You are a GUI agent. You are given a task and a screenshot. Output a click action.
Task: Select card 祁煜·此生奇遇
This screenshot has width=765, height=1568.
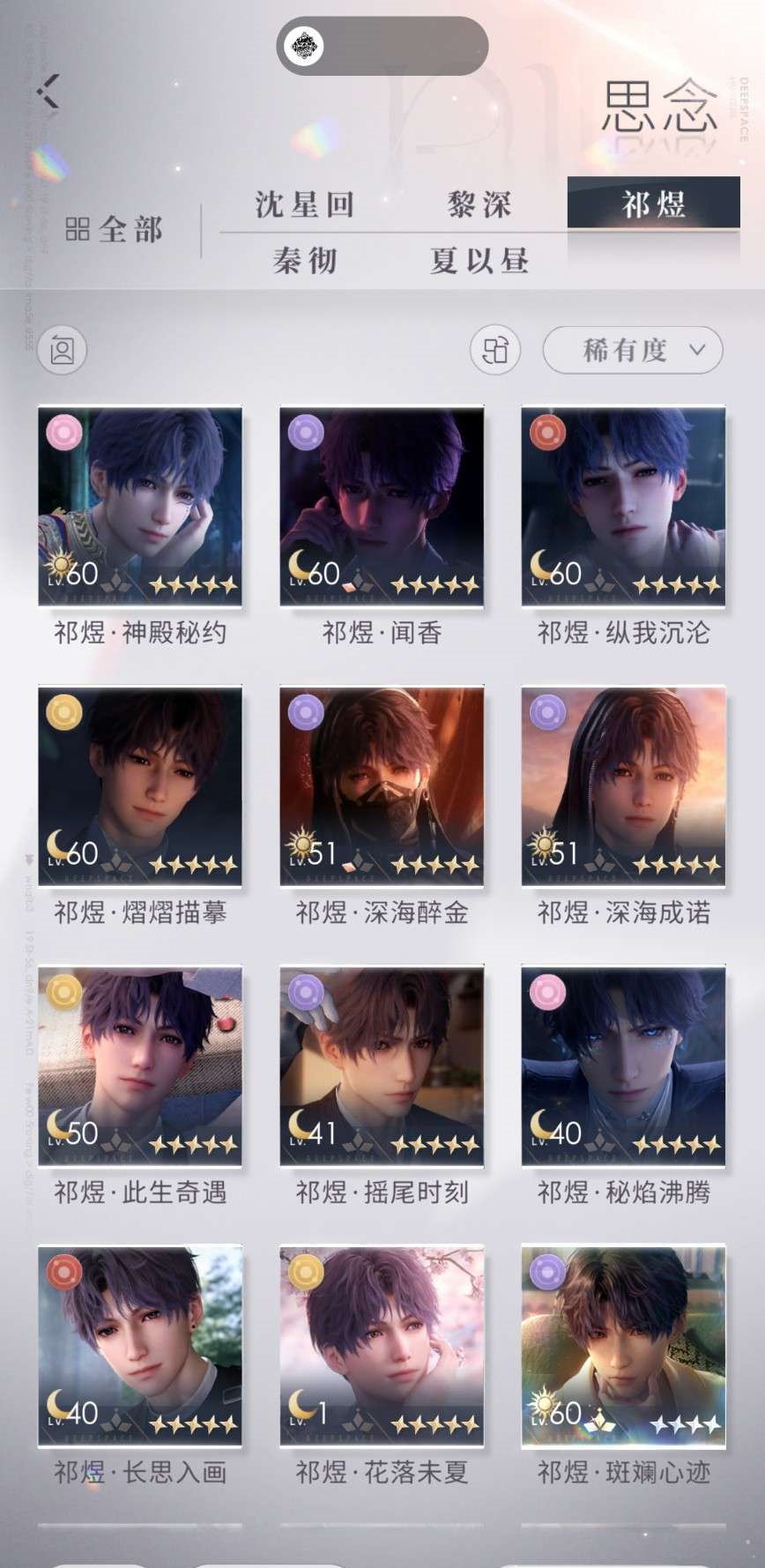click(x=140, y=1065)
